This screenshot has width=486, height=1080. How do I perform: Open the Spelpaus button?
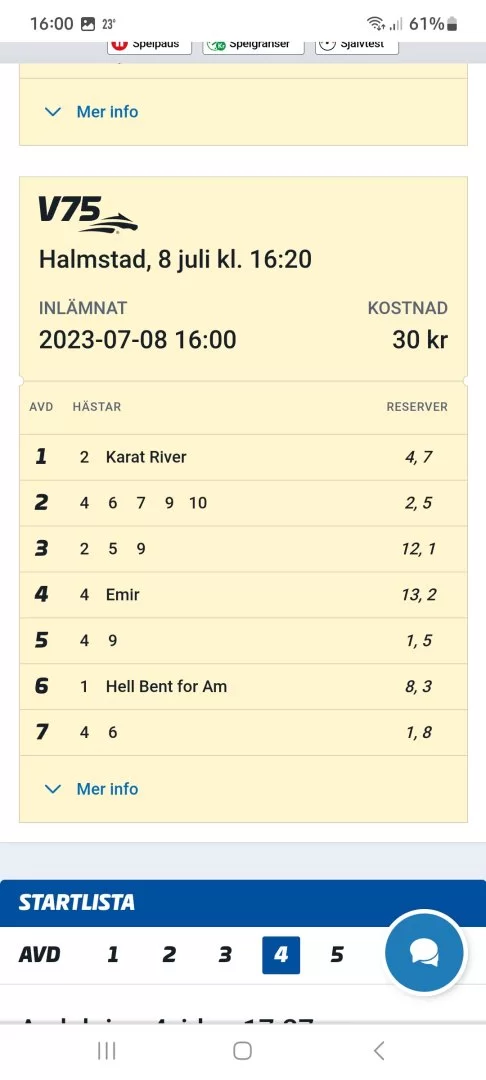[x=149, y=45]
